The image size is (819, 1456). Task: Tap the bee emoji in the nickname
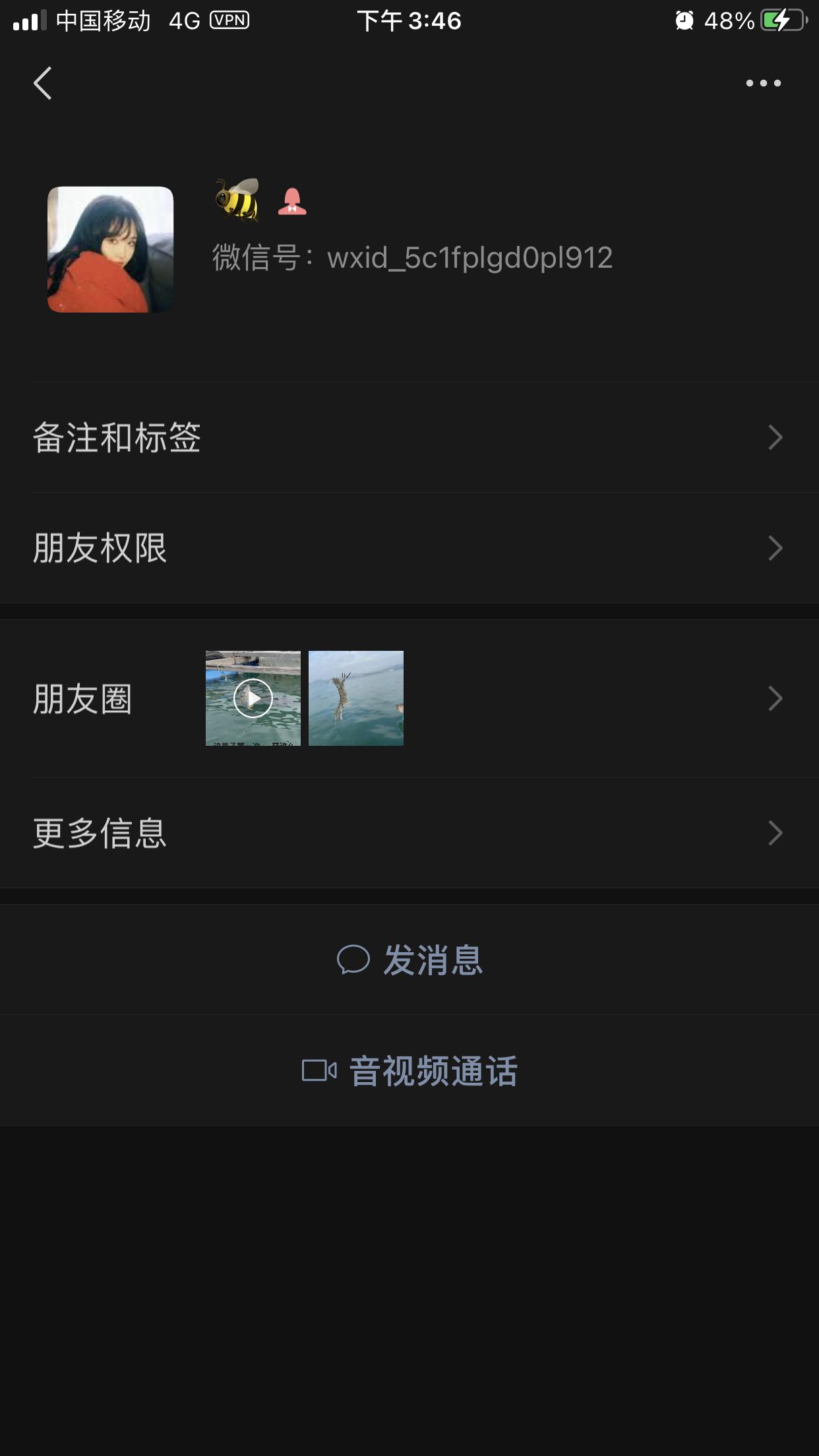[234, 200]
